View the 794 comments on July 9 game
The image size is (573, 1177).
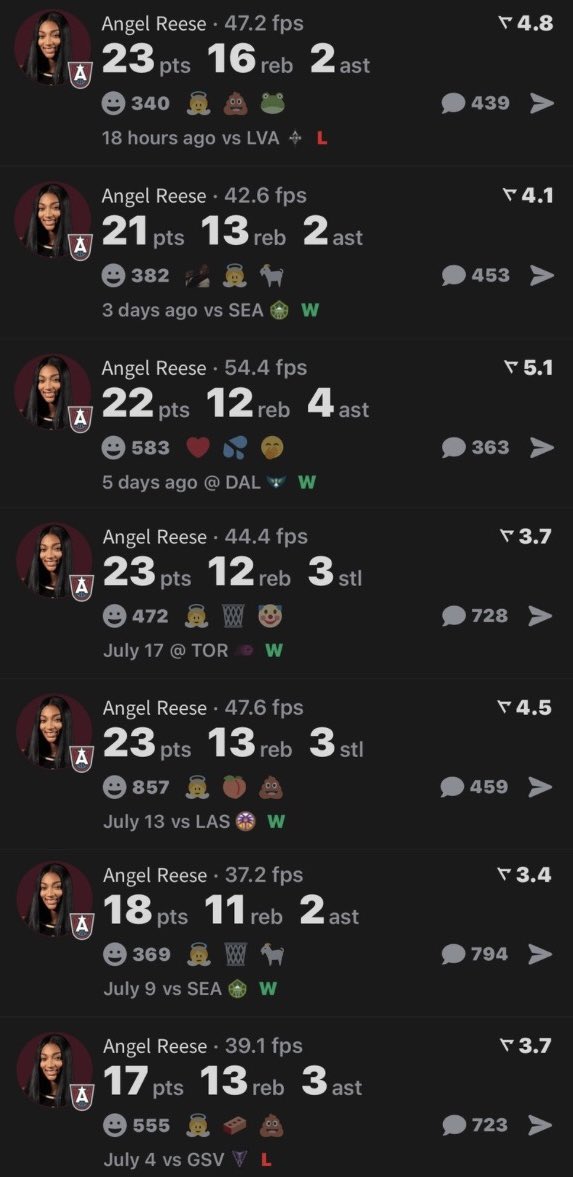click(475, 954)
